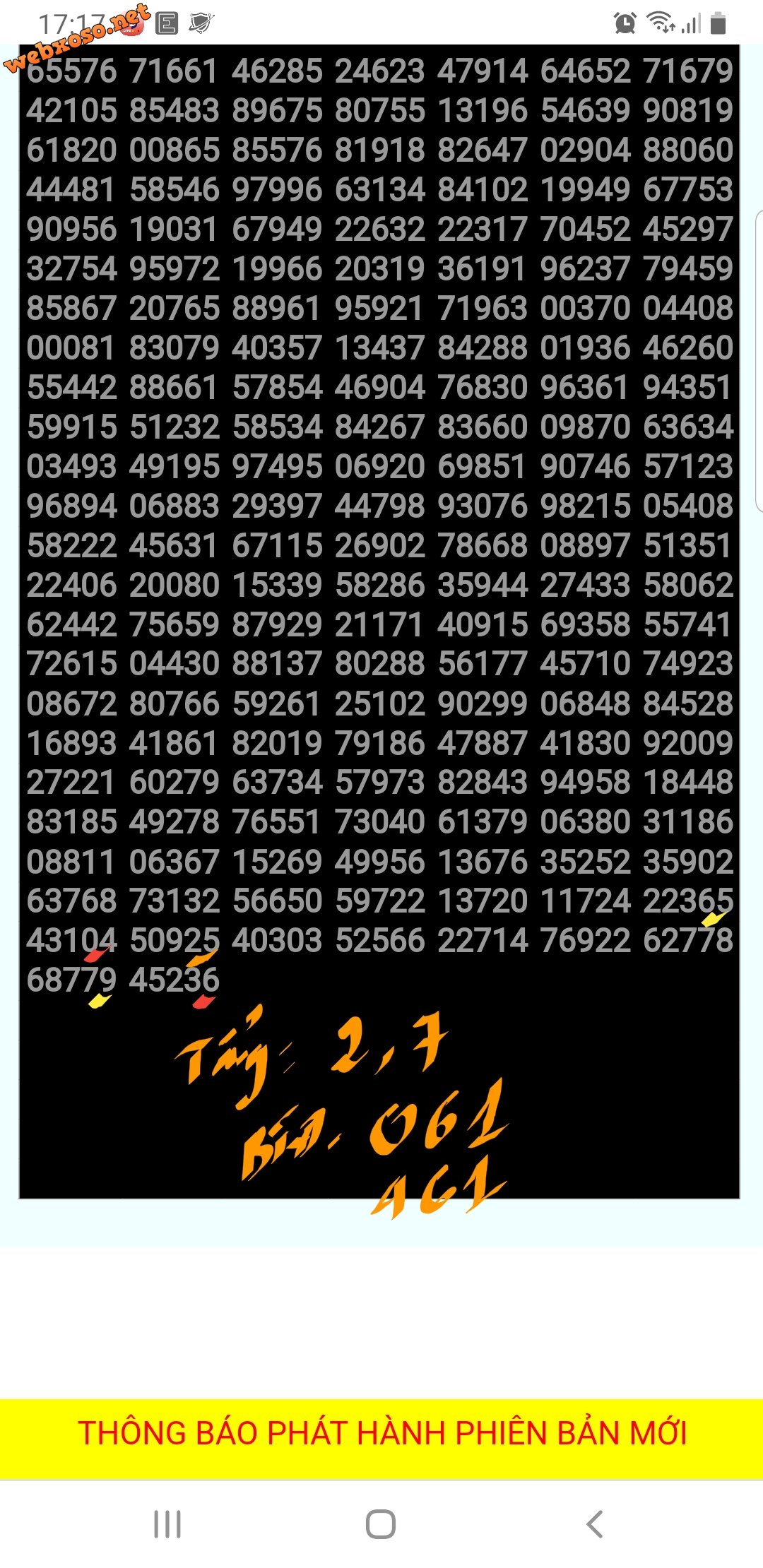Image resolution: width=763 pixels, height=1568 pixels.
Task: Return to the home screen
Action: click(381, 1524)
